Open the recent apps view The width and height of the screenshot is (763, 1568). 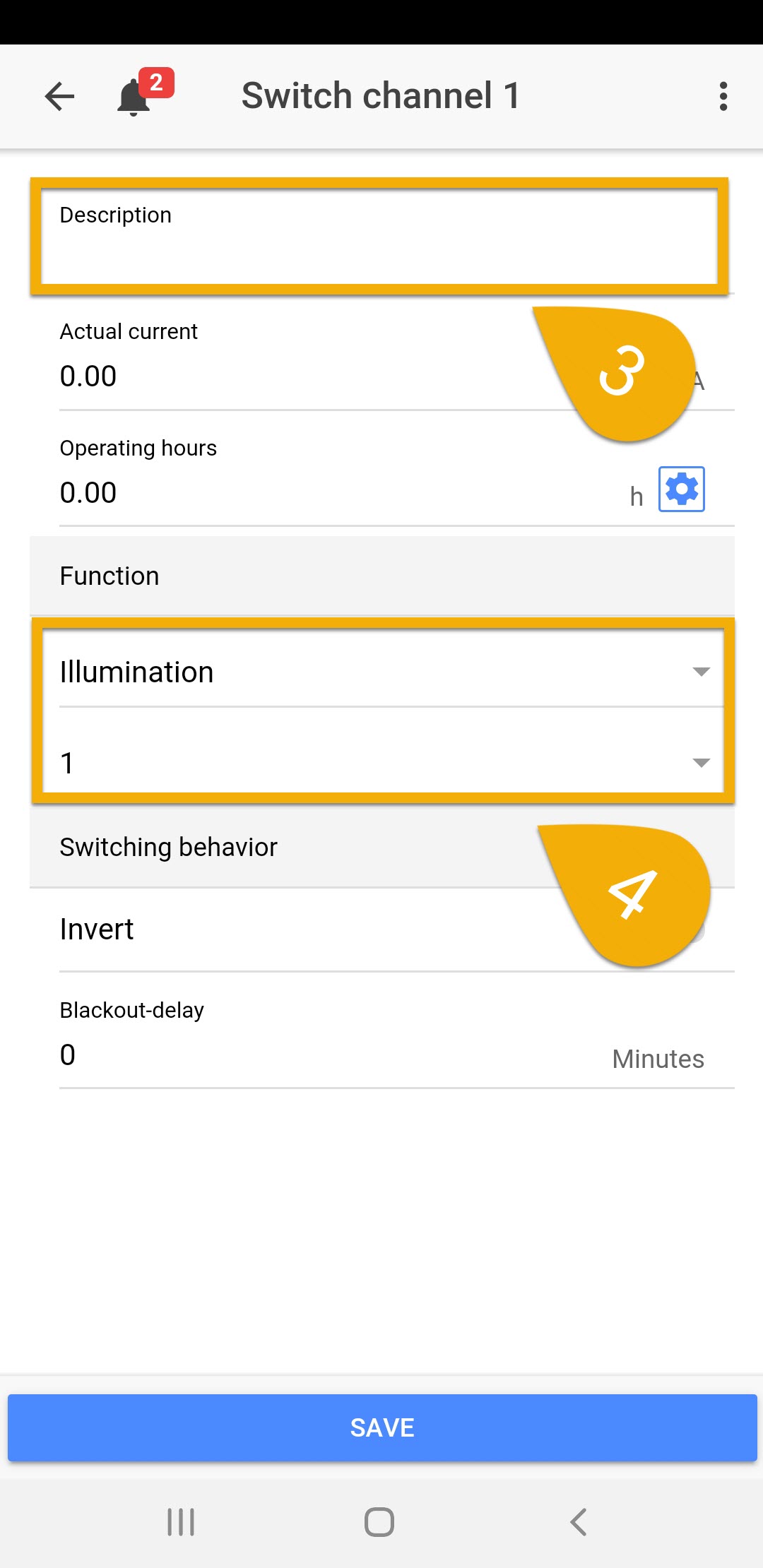coord(181,1522)
